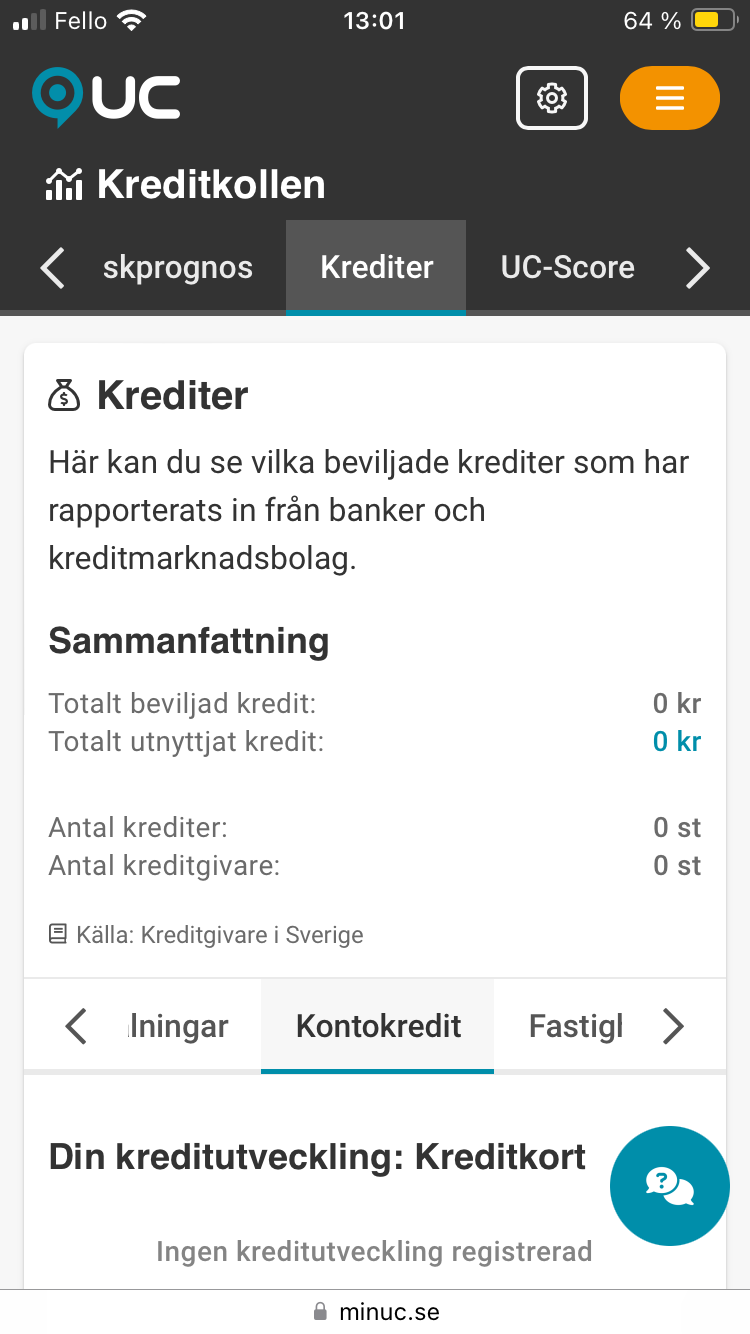Select the Kontokredit tab
The image size is (750, 1334).
[378, 1026]
